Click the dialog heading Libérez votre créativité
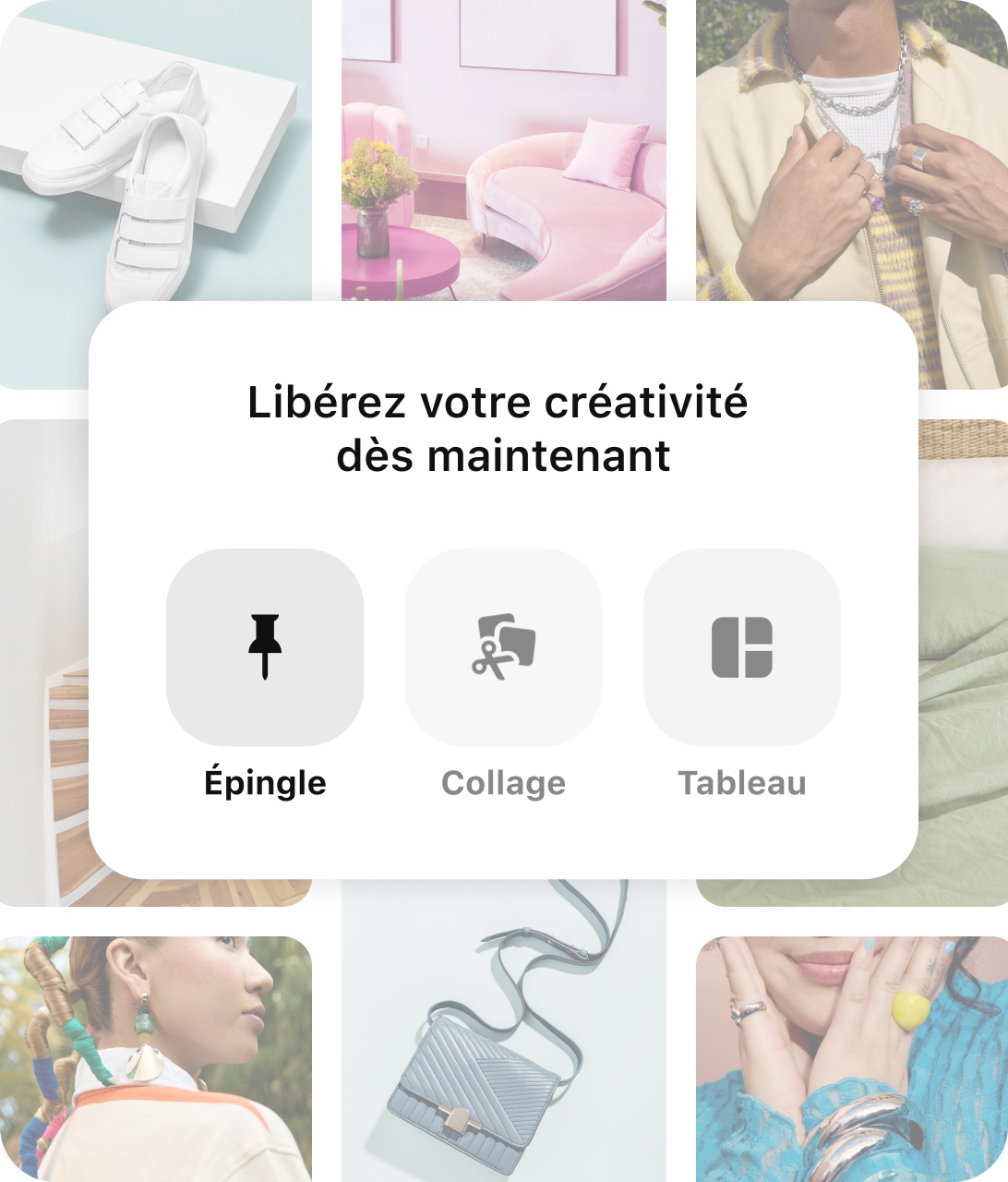The width and height of the screenshot is (1008, 1182). click(503, 402)
